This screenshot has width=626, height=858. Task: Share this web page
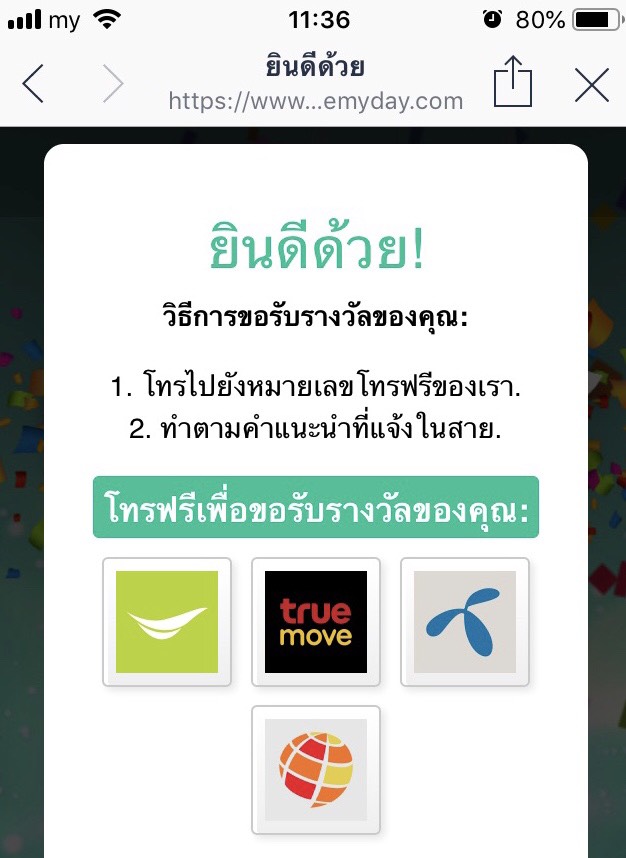513,83
